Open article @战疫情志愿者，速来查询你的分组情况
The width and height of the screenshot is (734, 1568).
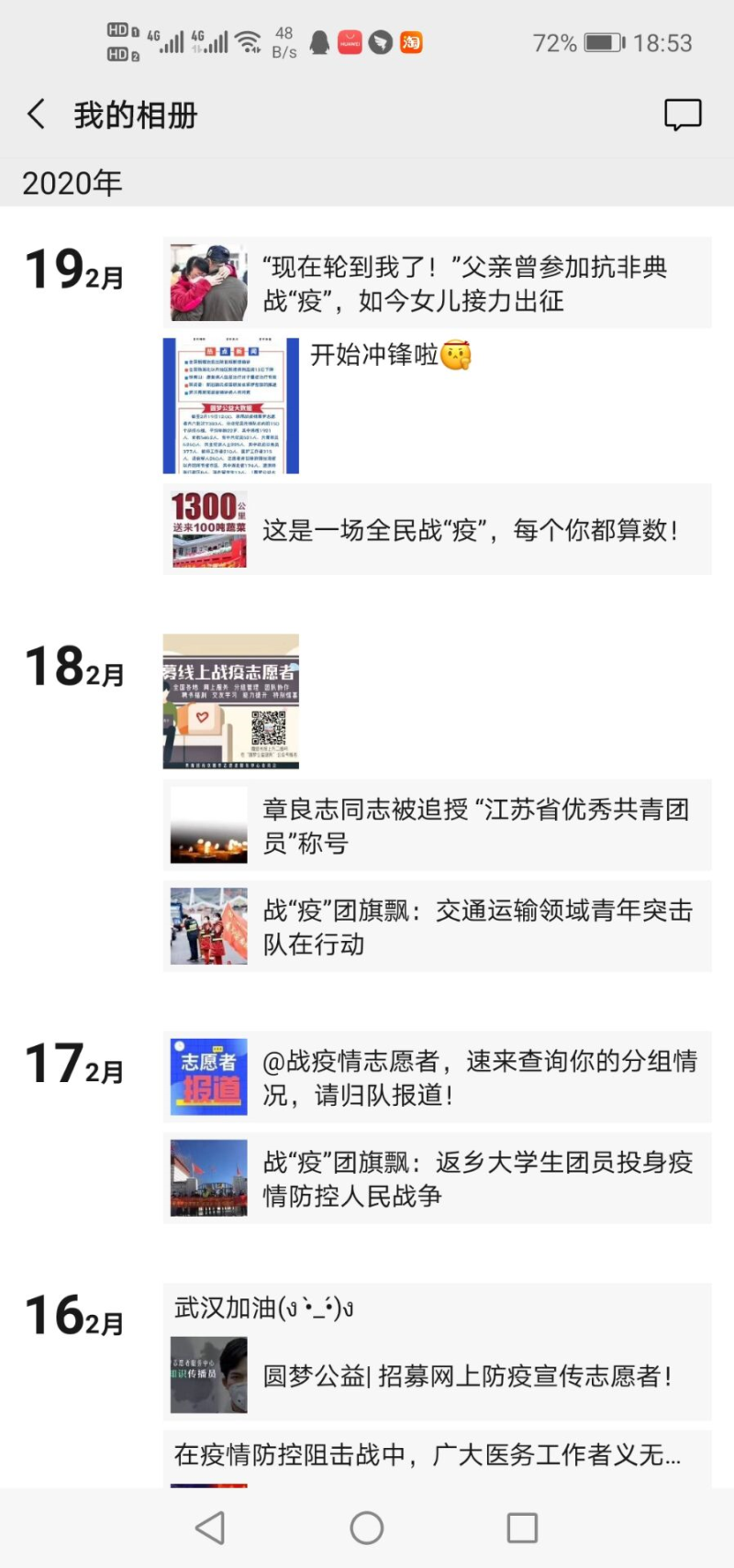[x=437, y=1077]
